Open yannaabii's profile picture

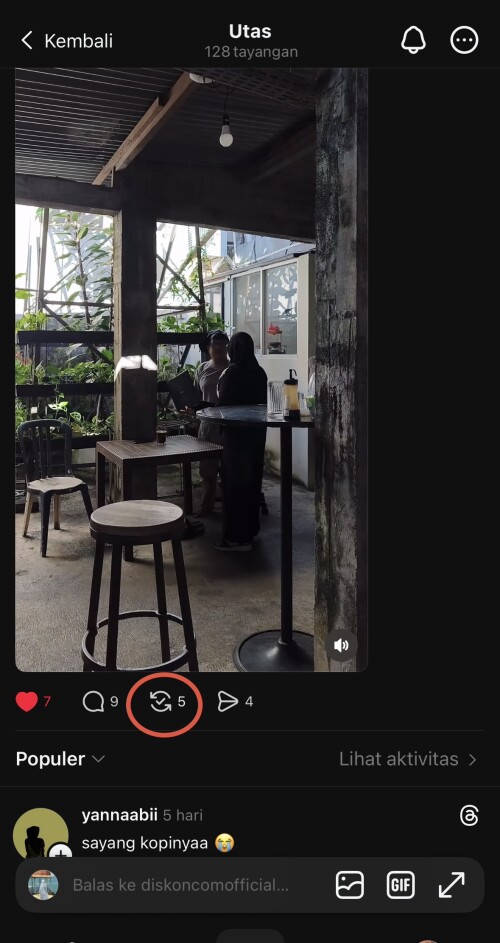coord(41,834)
